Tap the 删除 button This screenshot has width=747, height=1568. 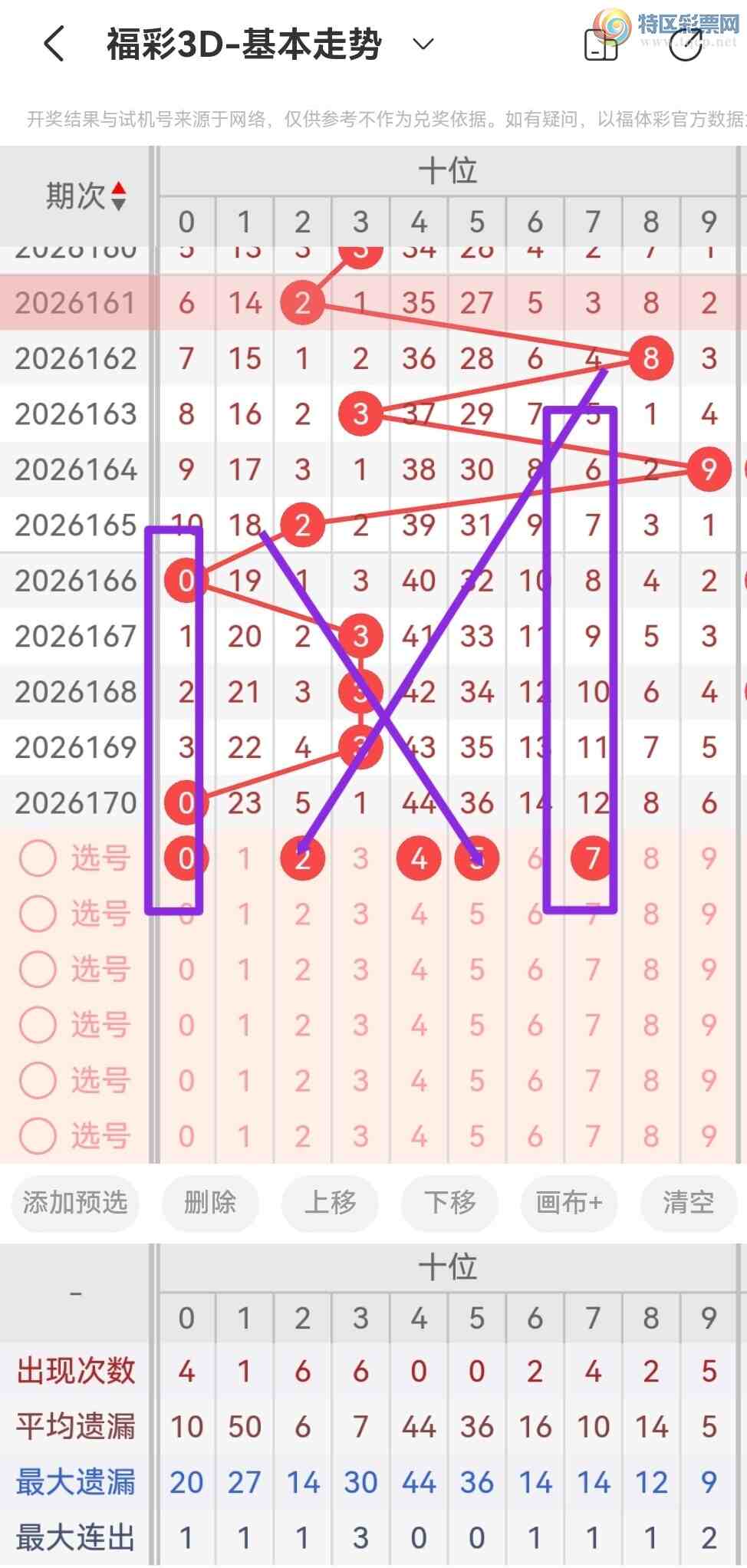tap(210, 1203)
